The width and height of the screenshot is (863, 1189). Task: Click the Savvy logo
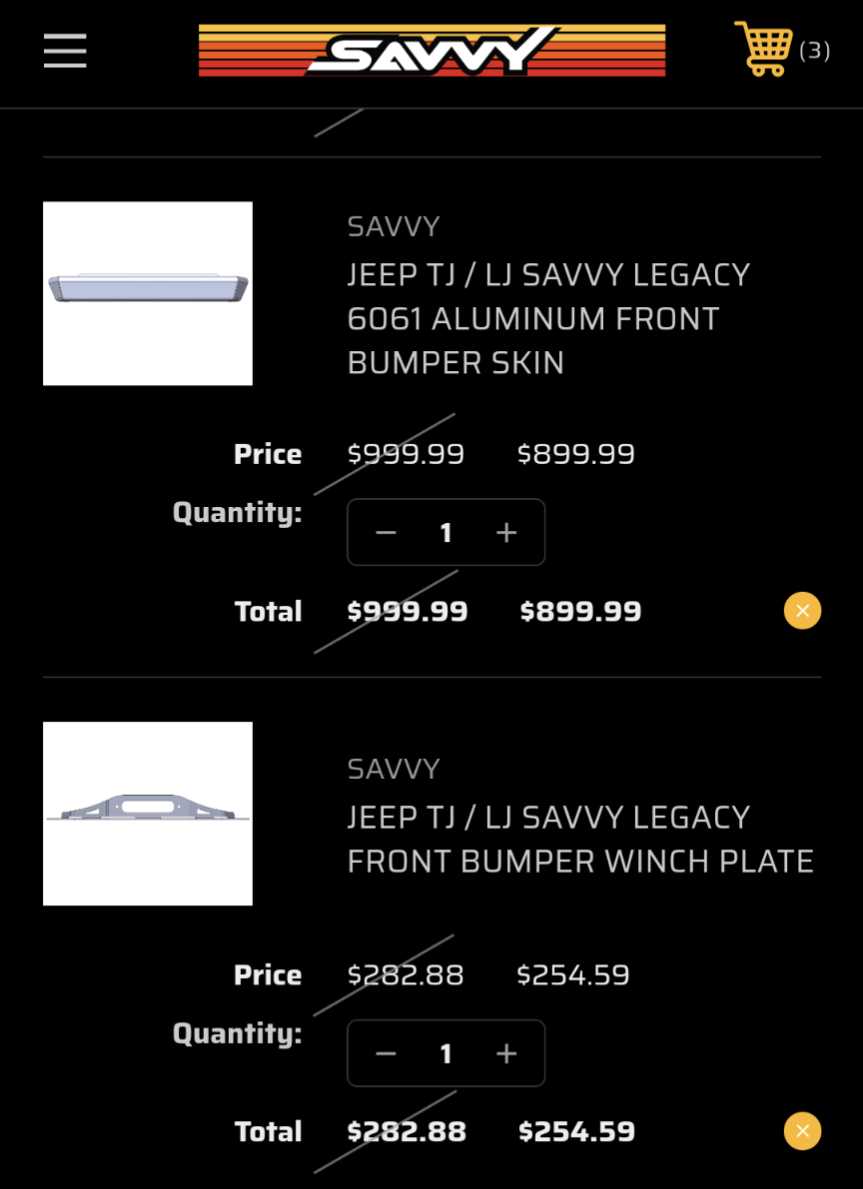click(431, 49)
